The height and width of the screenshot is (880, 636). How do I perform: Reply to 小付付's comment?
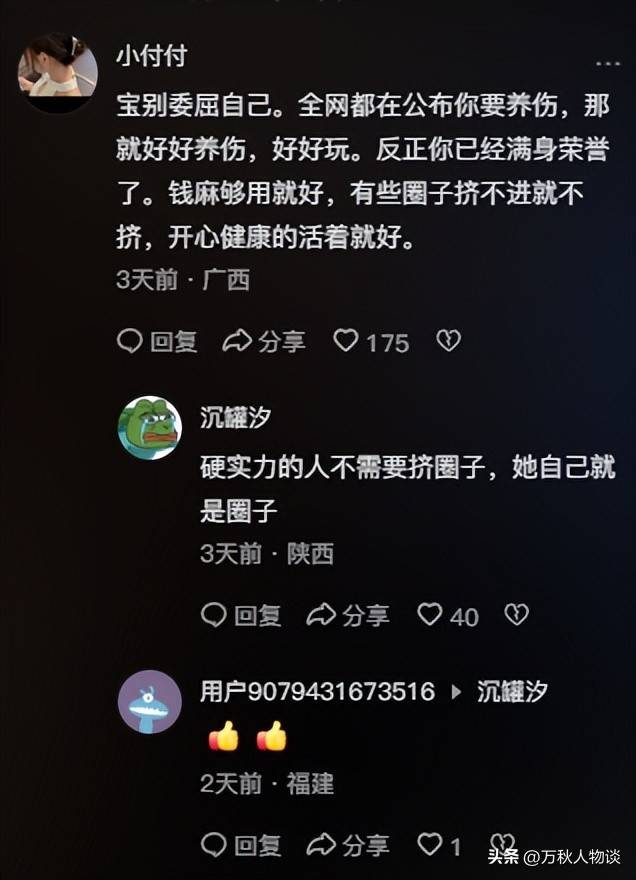(157, 342)
